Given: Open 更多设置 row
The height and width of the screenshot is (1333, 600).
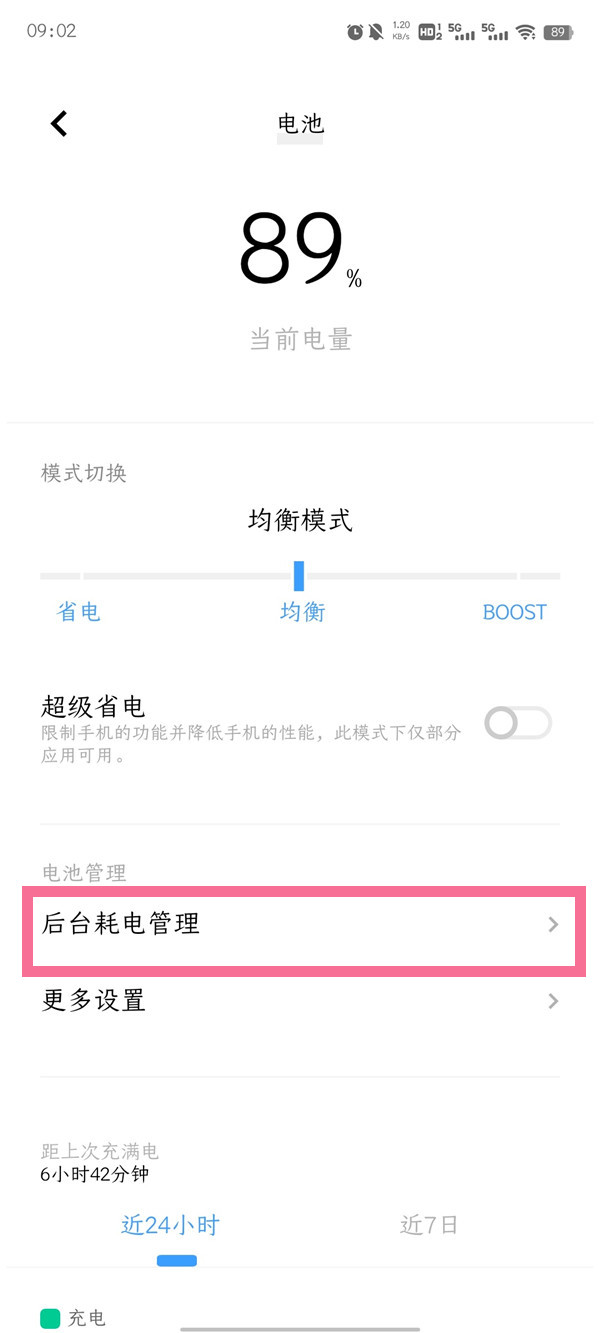Looking at the screenshot, I should pos(300,1001).
